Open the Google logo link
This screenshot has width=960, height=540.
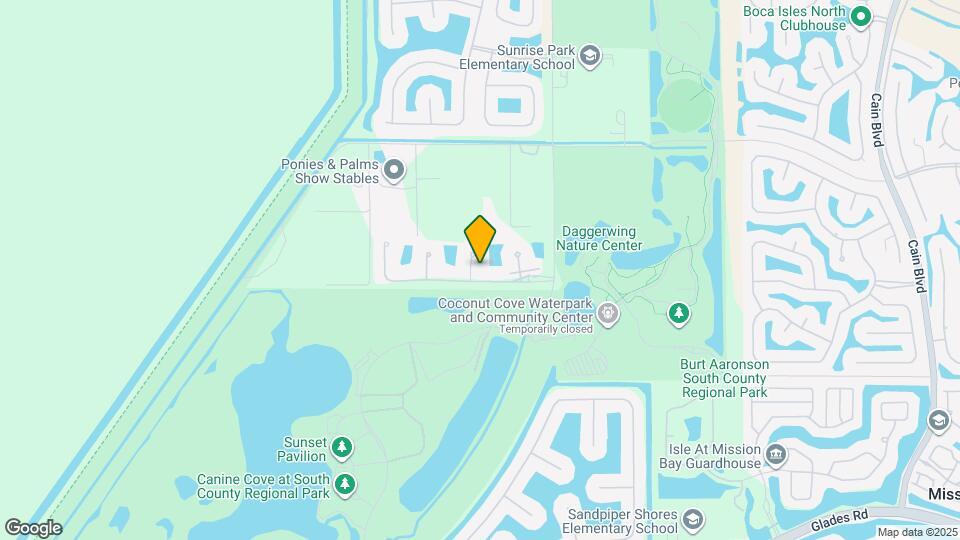tap(32, 528)
